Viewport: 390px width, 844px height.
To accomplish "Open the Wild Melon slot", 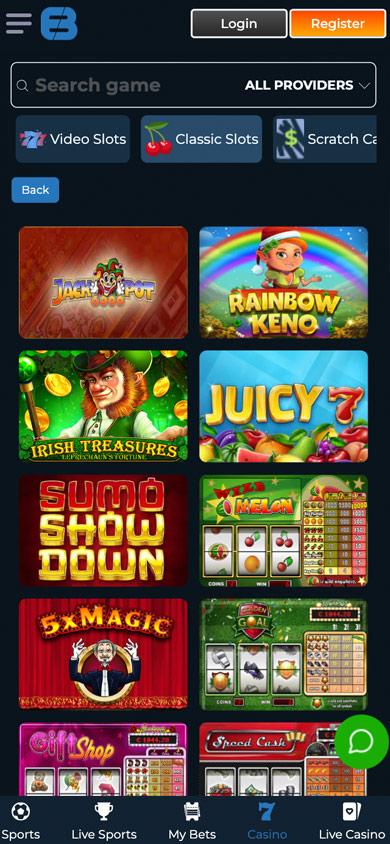I will point(283,531).
